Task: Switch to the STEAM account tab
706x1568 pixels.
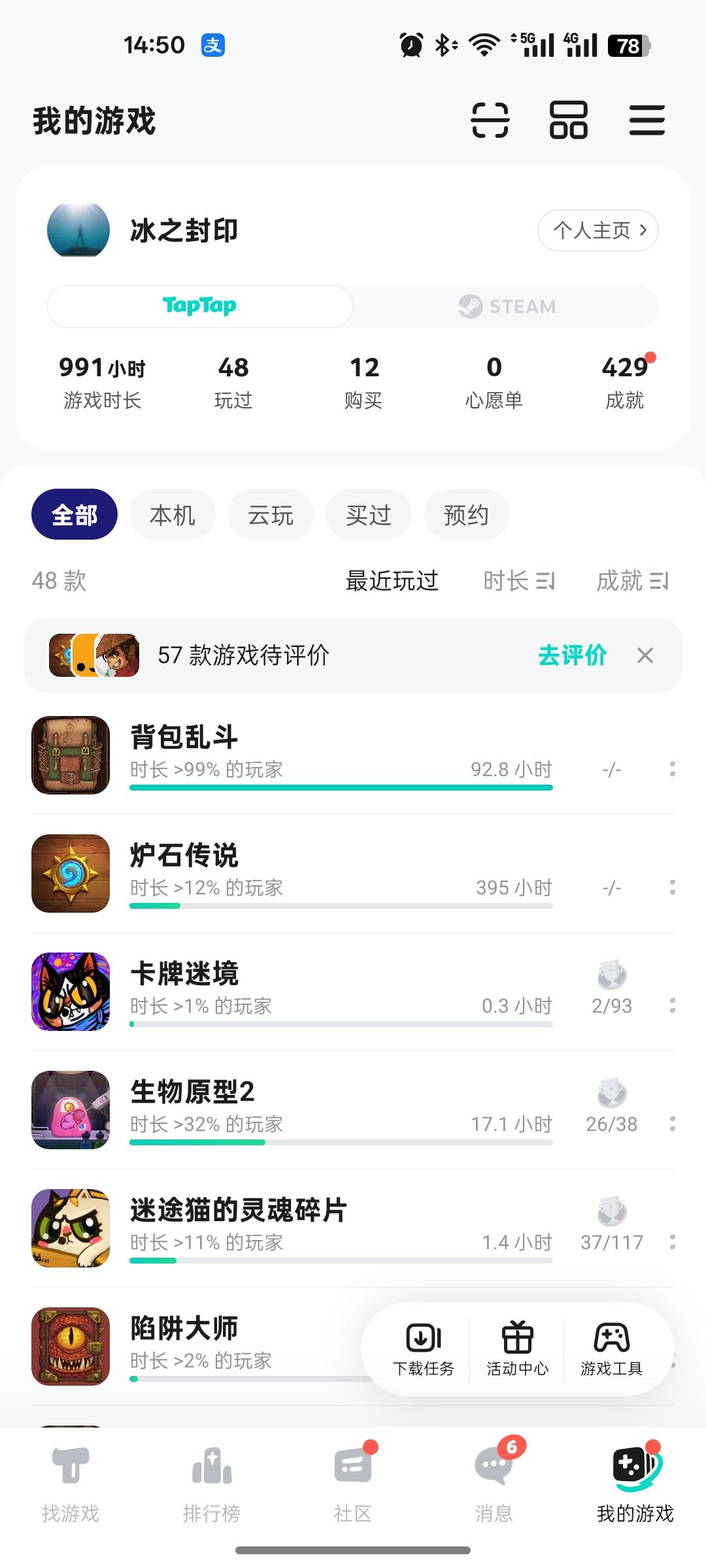Action: point(506,306)
